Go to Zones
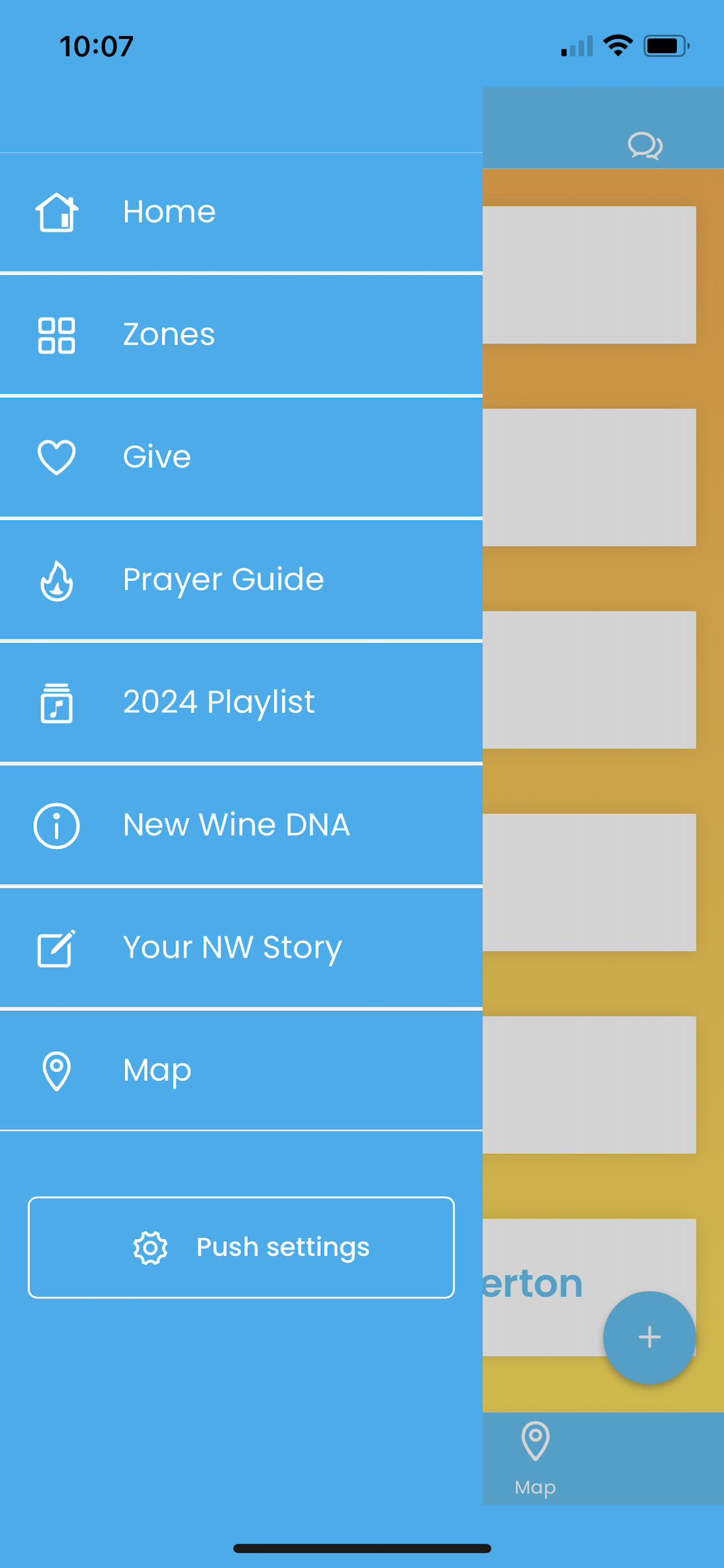This screenshot has width=724, height=1568. [x=241, y=335]
